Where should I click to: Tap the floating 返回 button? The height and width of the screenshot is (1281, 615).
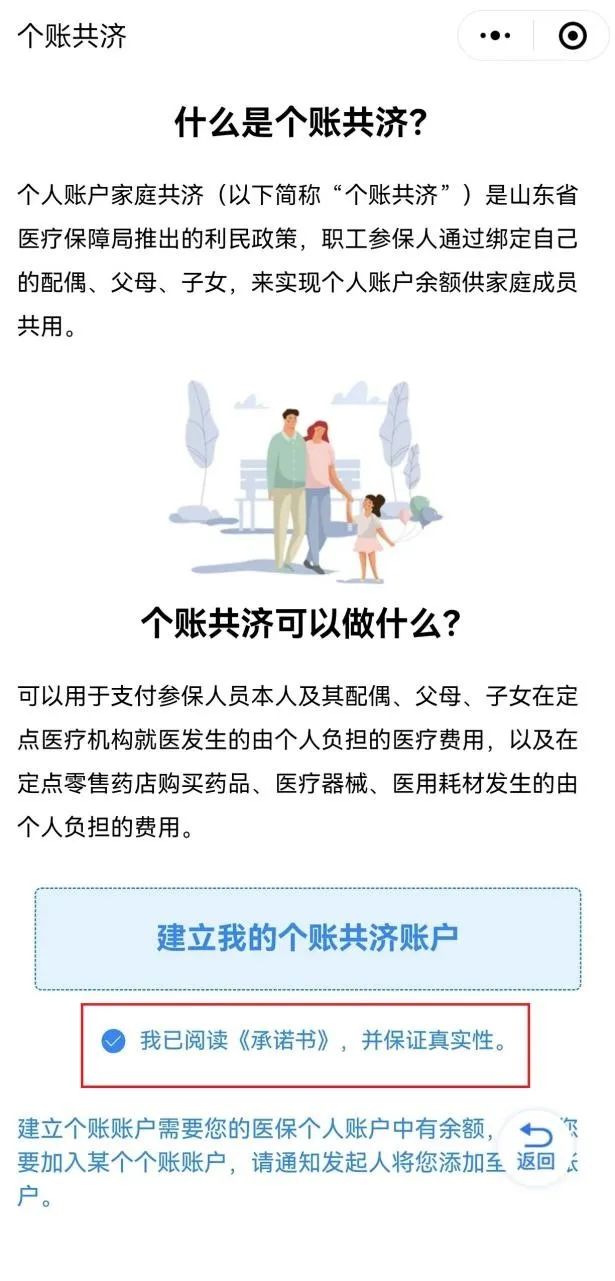pyautogui.click(x=536, y=1145)
